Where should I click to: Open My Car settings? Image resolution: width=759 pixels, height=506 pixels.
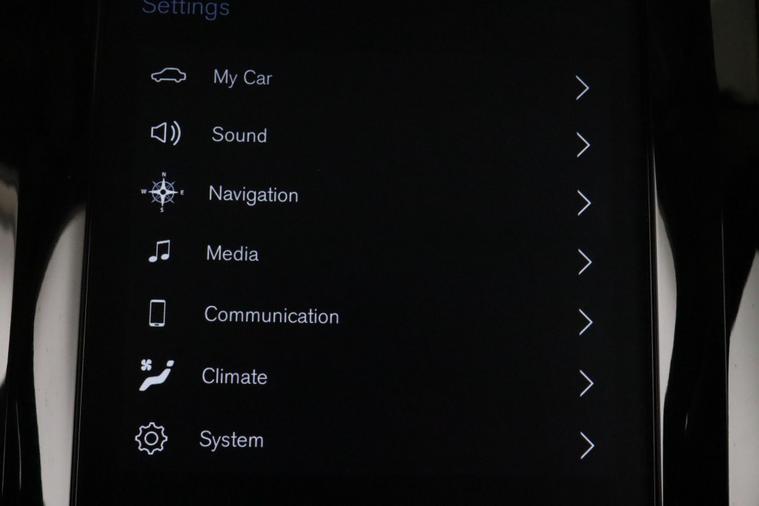click(x=242, y=78)
